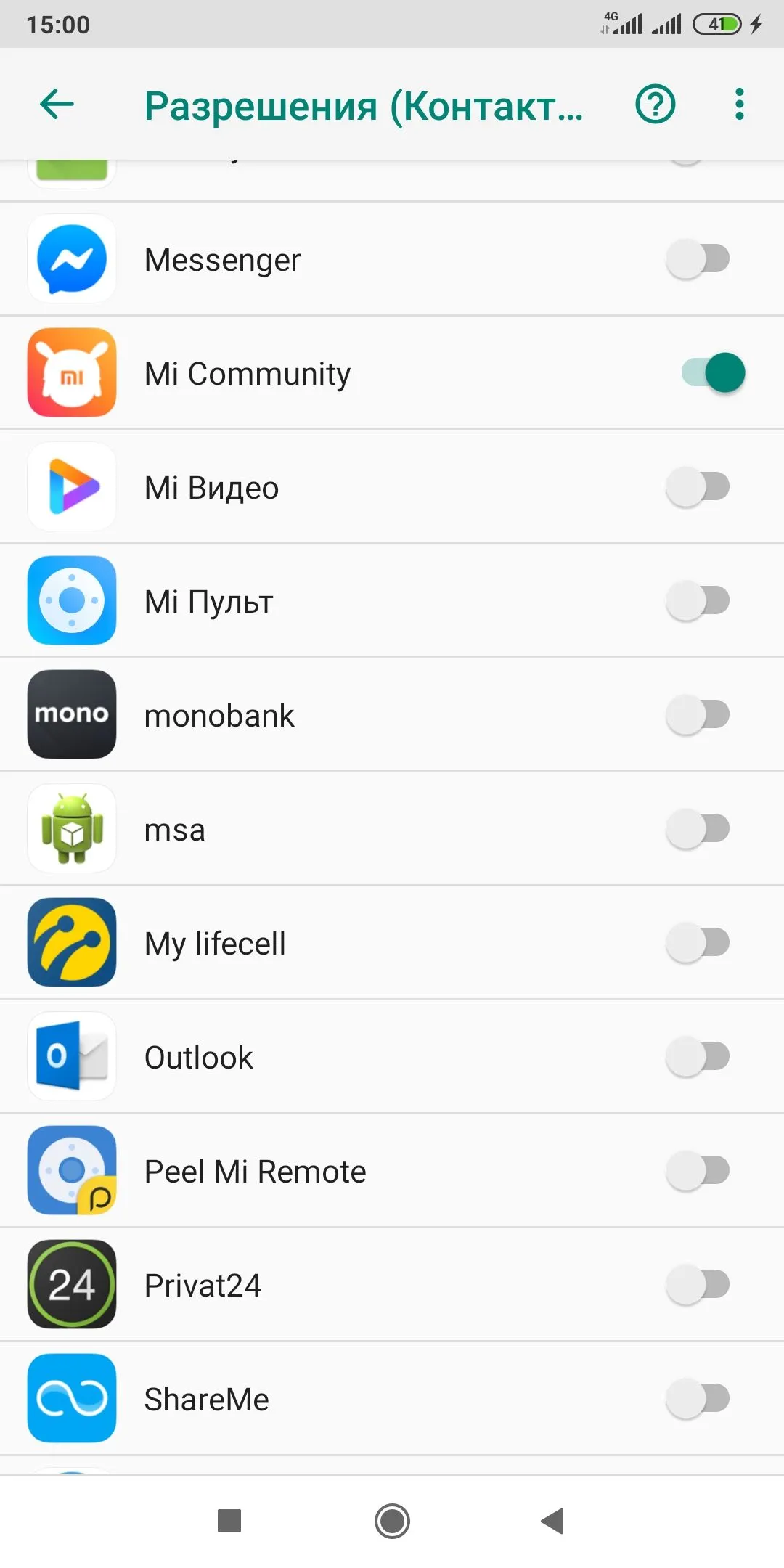Tap the Outlook envelope icon
The width and height of the screenshot is (784, 1568).
click(71, 1056)
